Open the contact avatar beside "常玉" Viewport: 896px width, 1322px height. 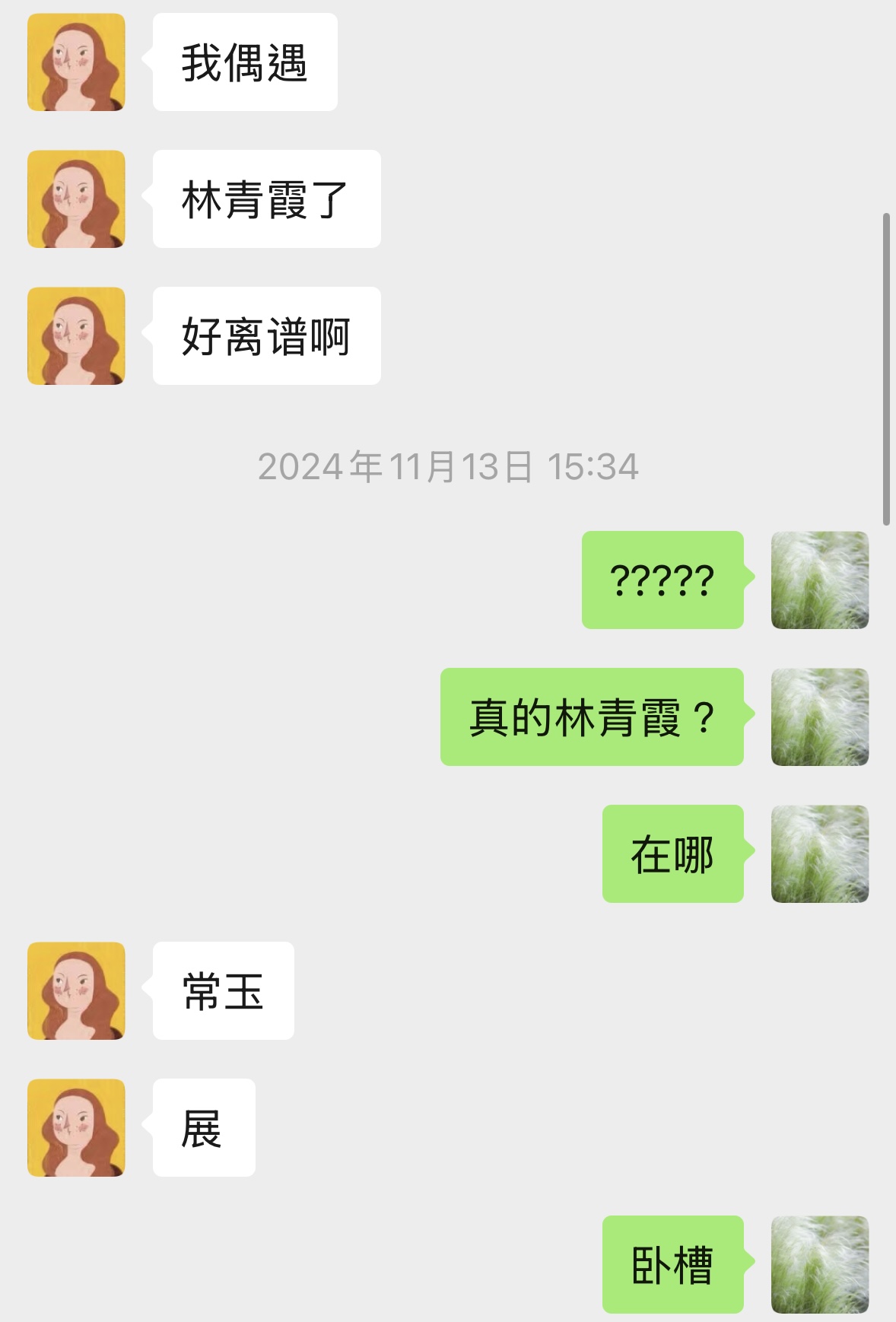pos(76,991)
